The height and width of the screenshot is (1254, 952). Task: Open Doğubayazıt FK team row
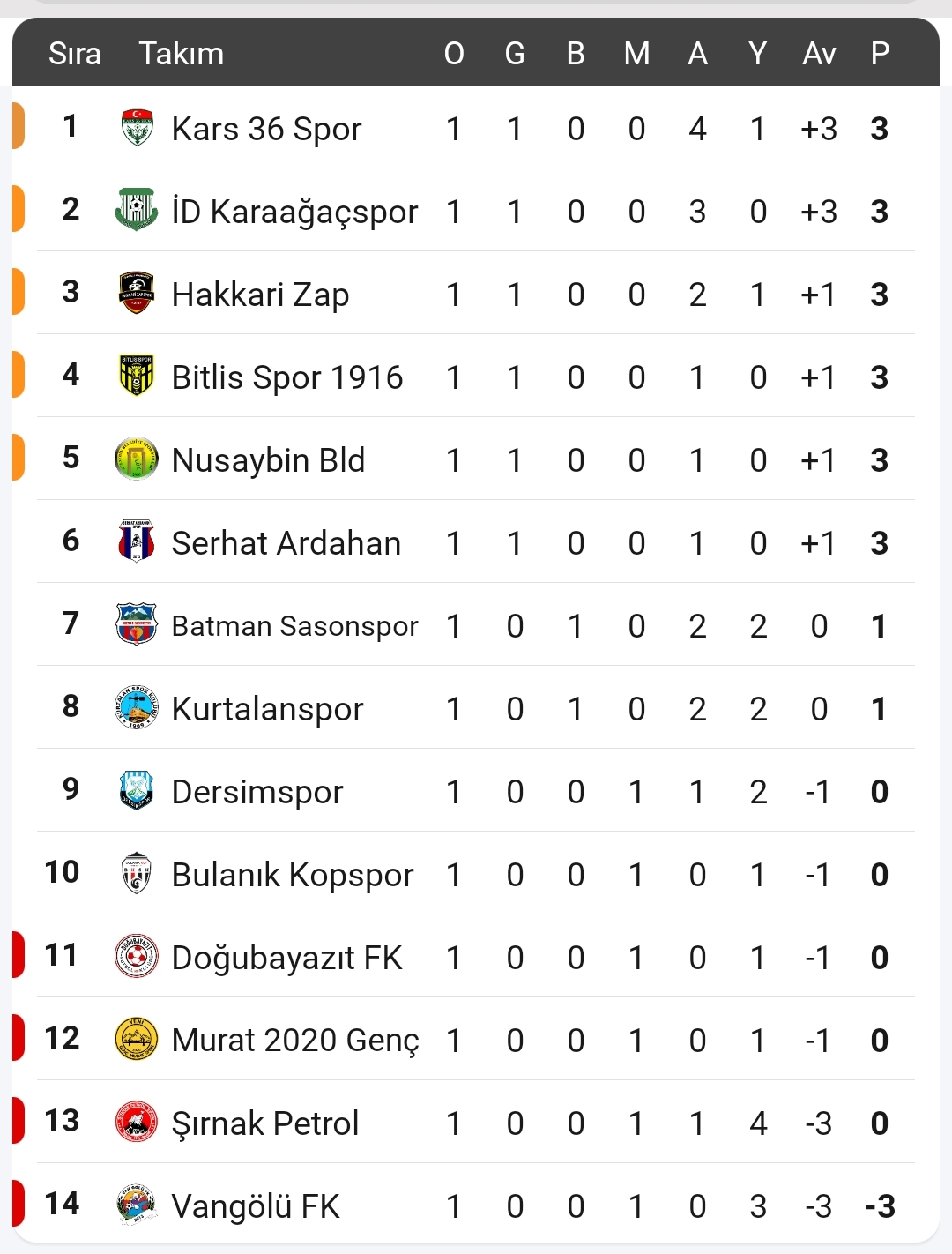point(286,958)
